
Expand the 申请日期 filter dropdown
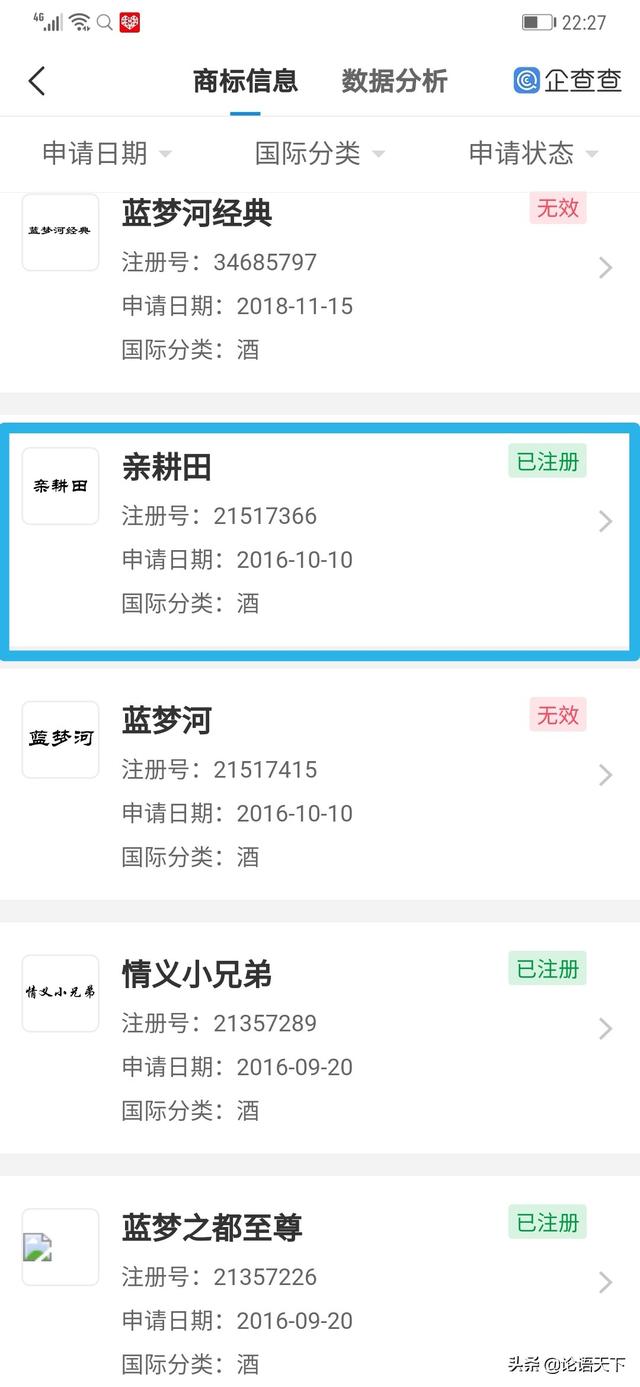(107, 153)
